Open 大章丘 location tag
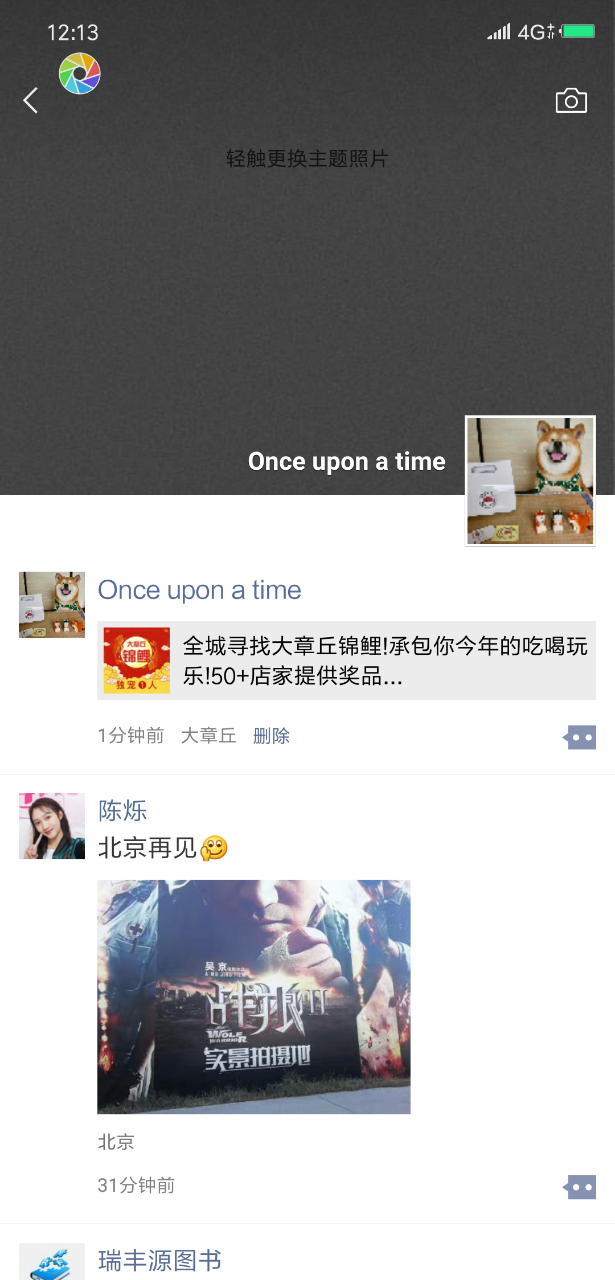This screenshot has height=1280, width=615. click(x=208, y=736)
